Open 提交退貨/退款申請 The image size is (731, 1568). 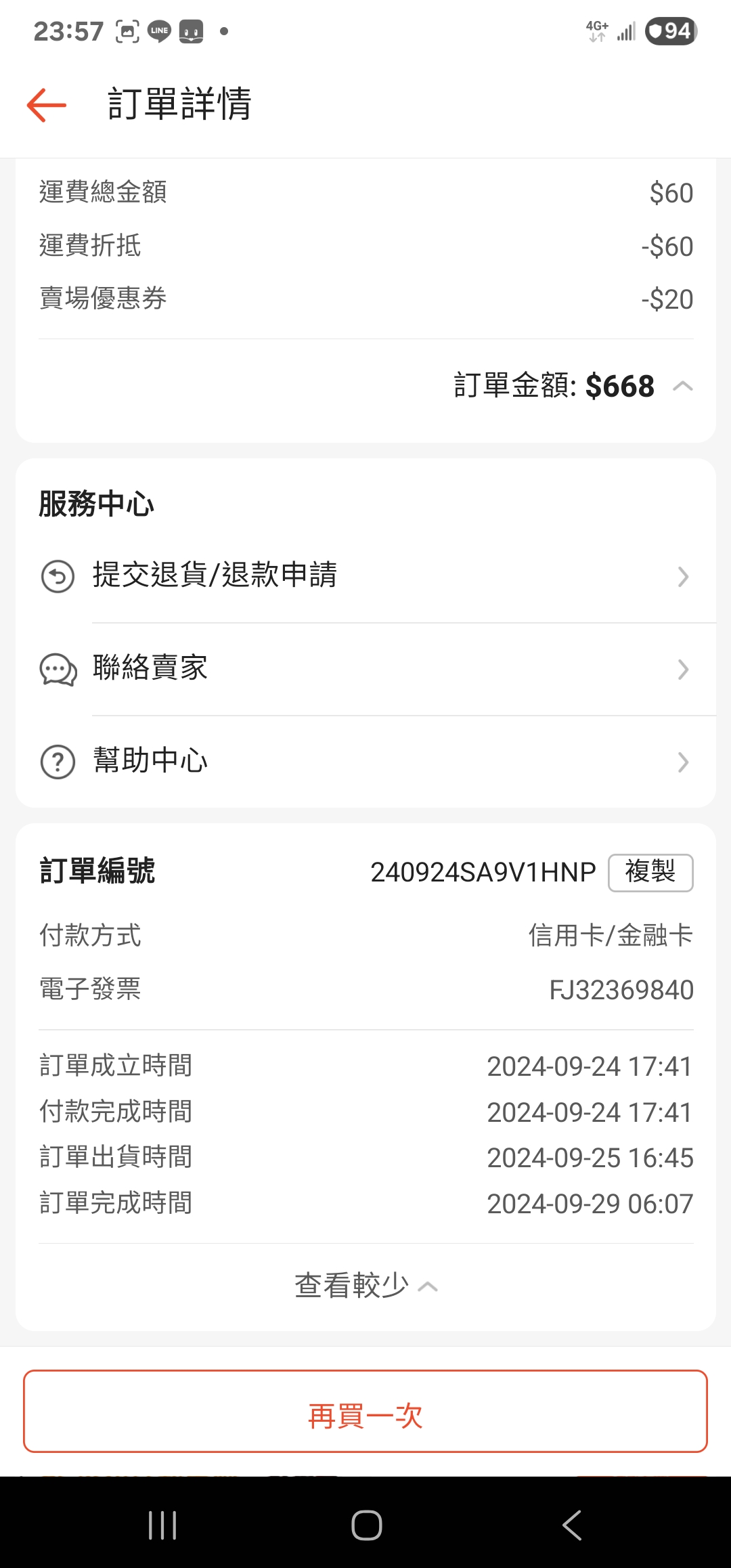coord(365,576)
